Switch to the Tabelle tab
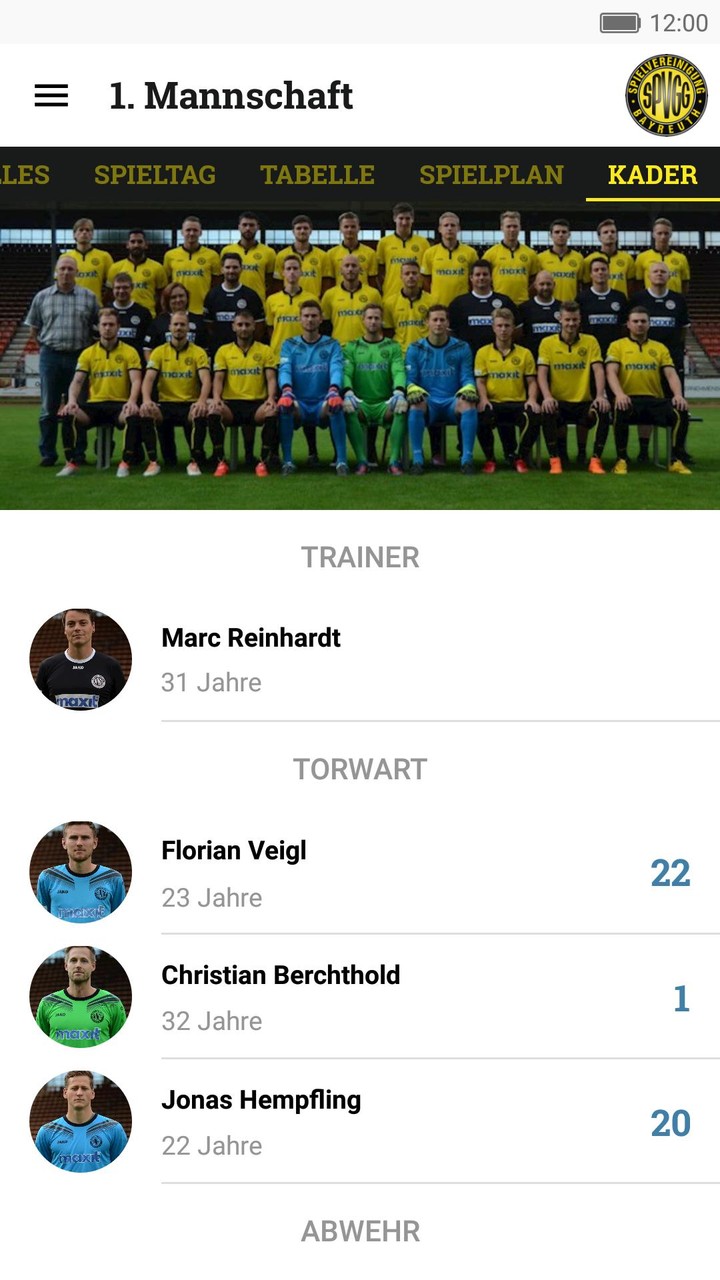The width and height of the screenshot is (720, 1280). click(x=317, y=175)
